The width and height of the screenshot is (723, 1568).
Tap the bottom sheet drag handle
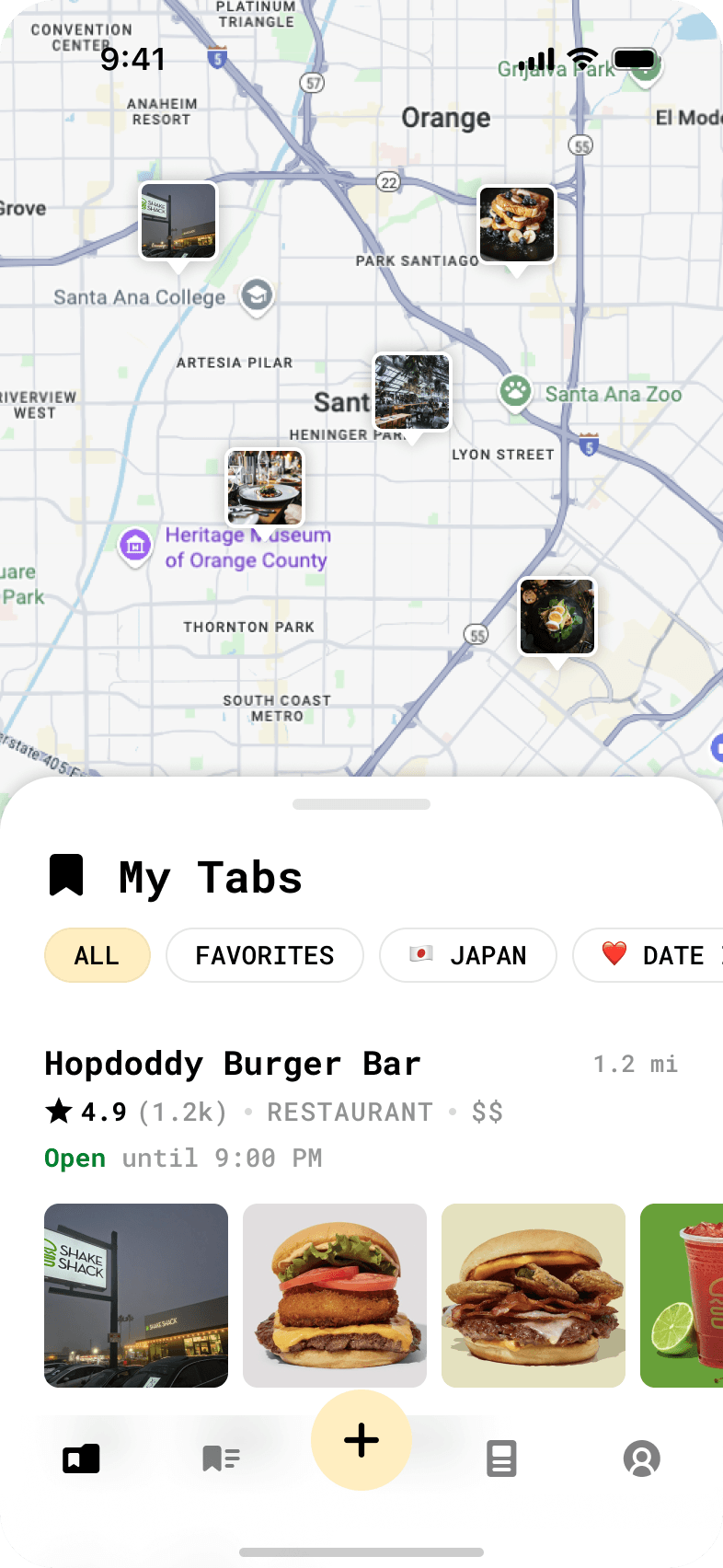(361, 804)
